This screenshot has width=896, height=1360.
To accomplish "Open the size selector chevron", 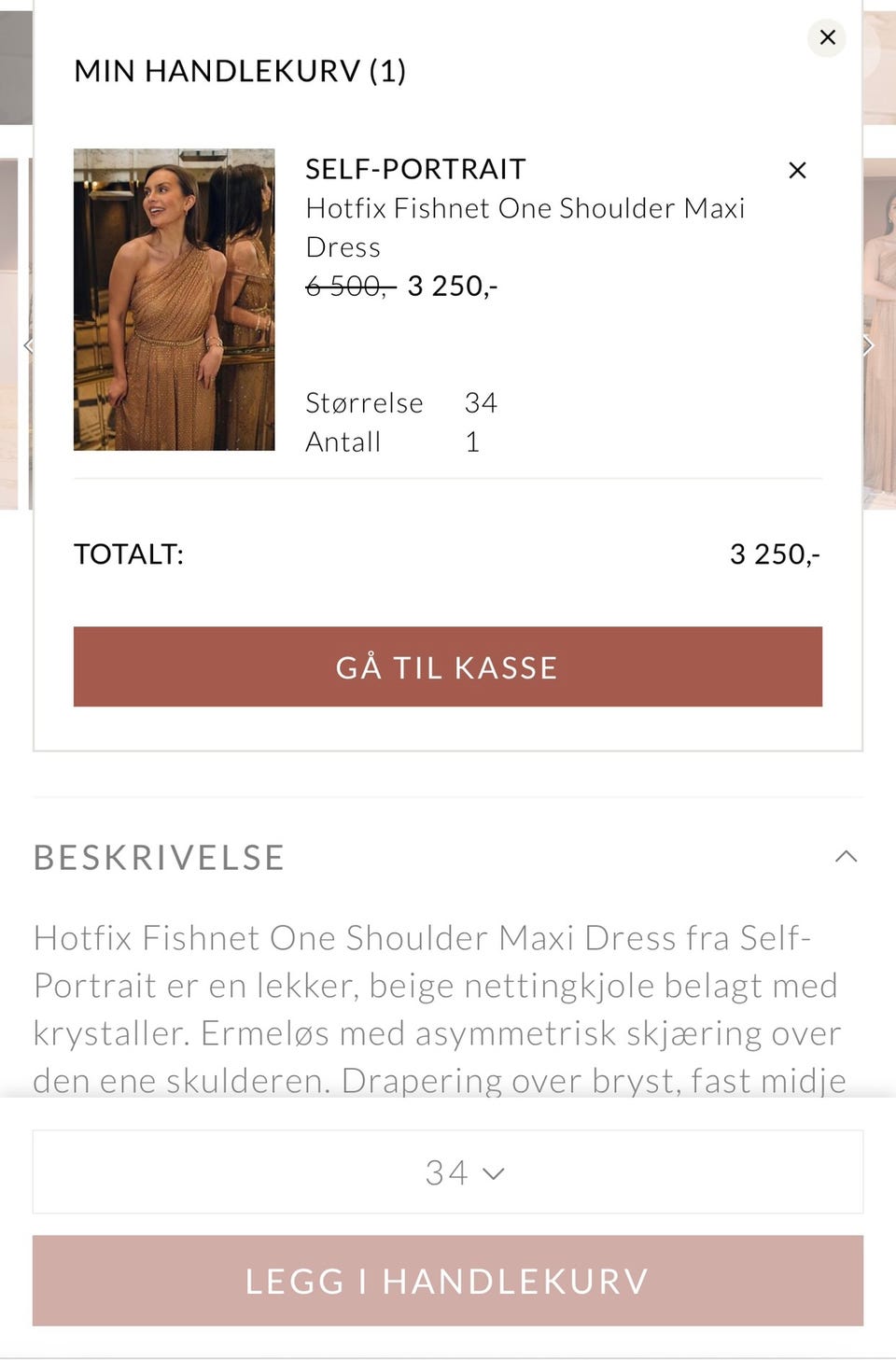I will pyautogui.click(x=492, y=1172).
